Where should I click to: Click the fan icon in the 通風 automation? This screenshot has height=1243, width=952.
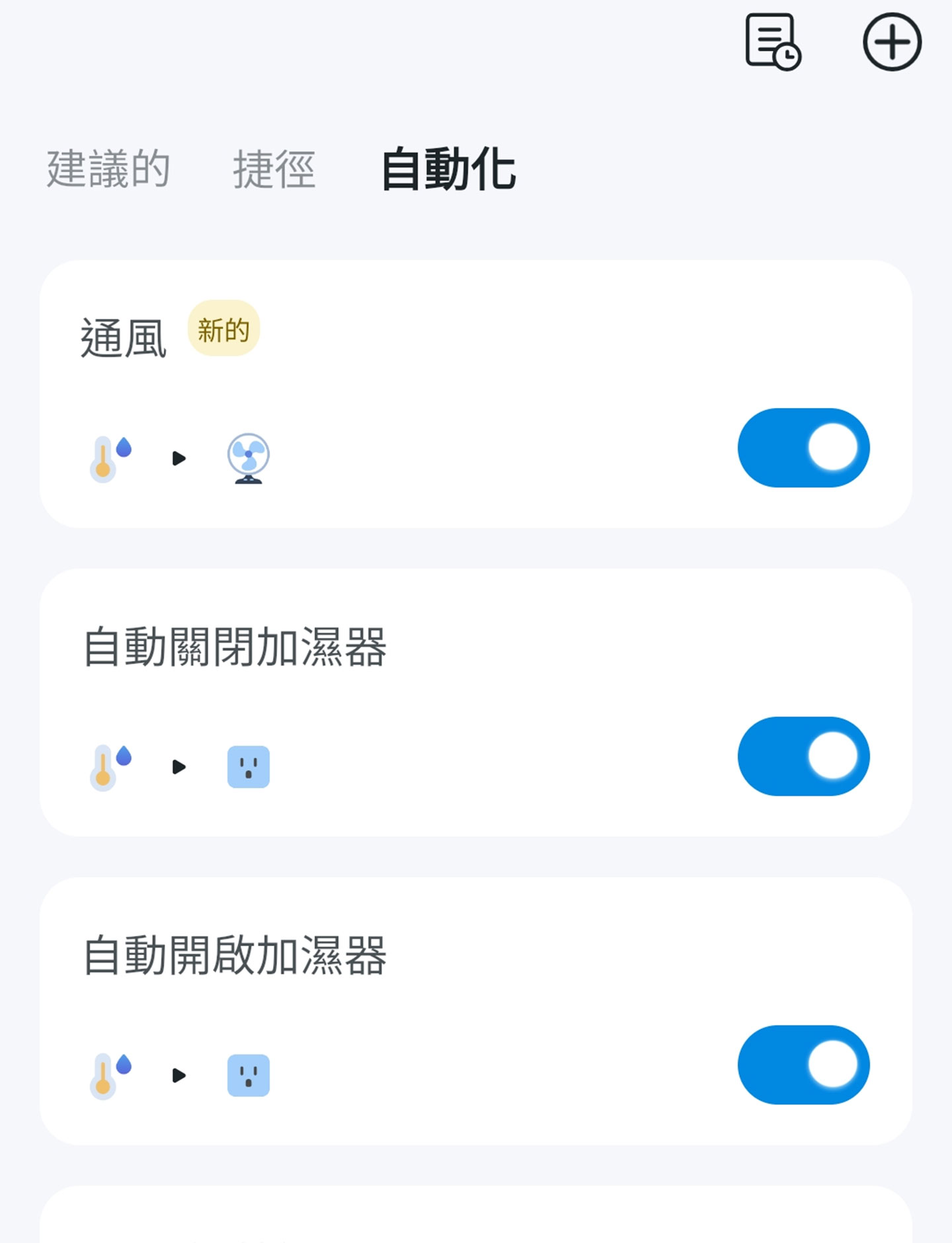[249, 456]
